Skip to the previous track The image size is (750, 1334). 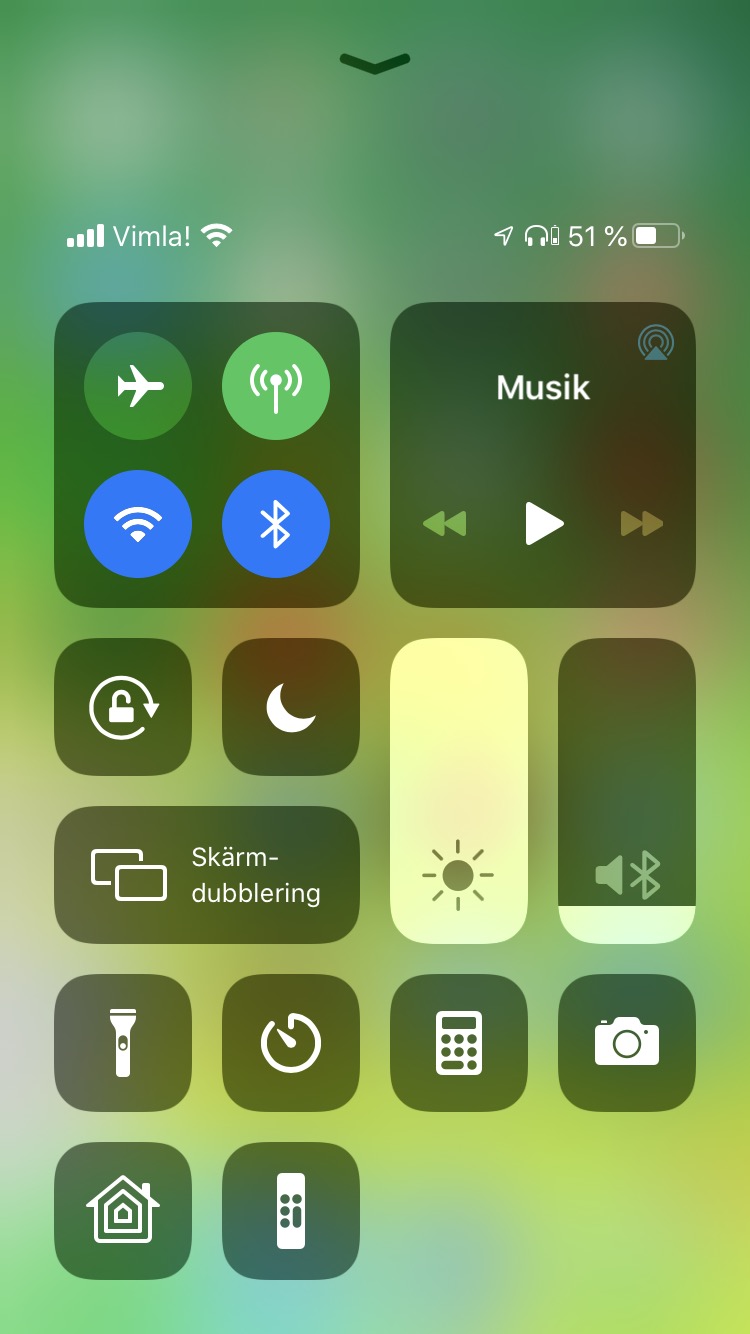coord(445,523)
